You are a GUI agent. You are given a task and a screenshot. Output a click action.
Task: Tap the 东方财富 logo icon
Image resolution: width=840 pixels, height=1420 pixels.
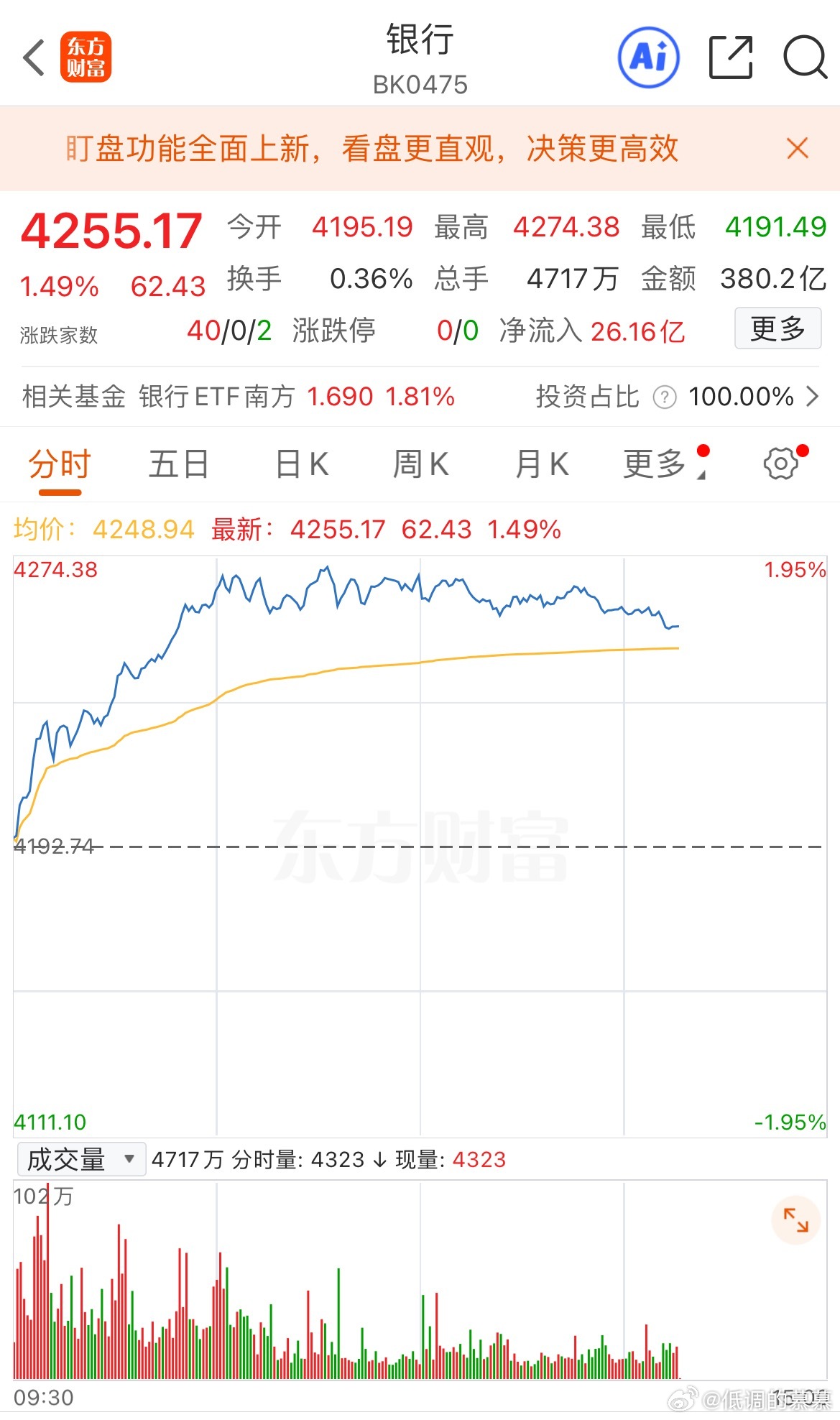click(86, 57)
